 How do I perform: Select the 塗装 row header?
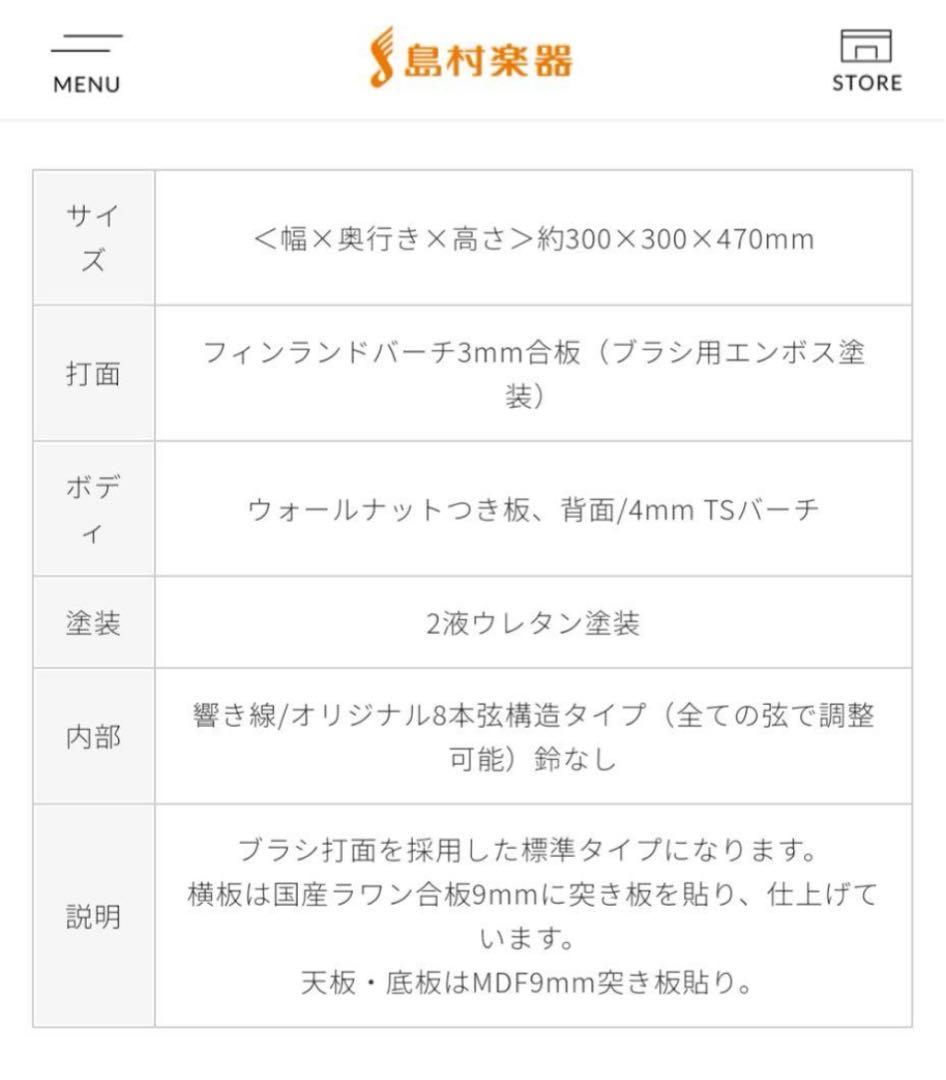point(94,622)
